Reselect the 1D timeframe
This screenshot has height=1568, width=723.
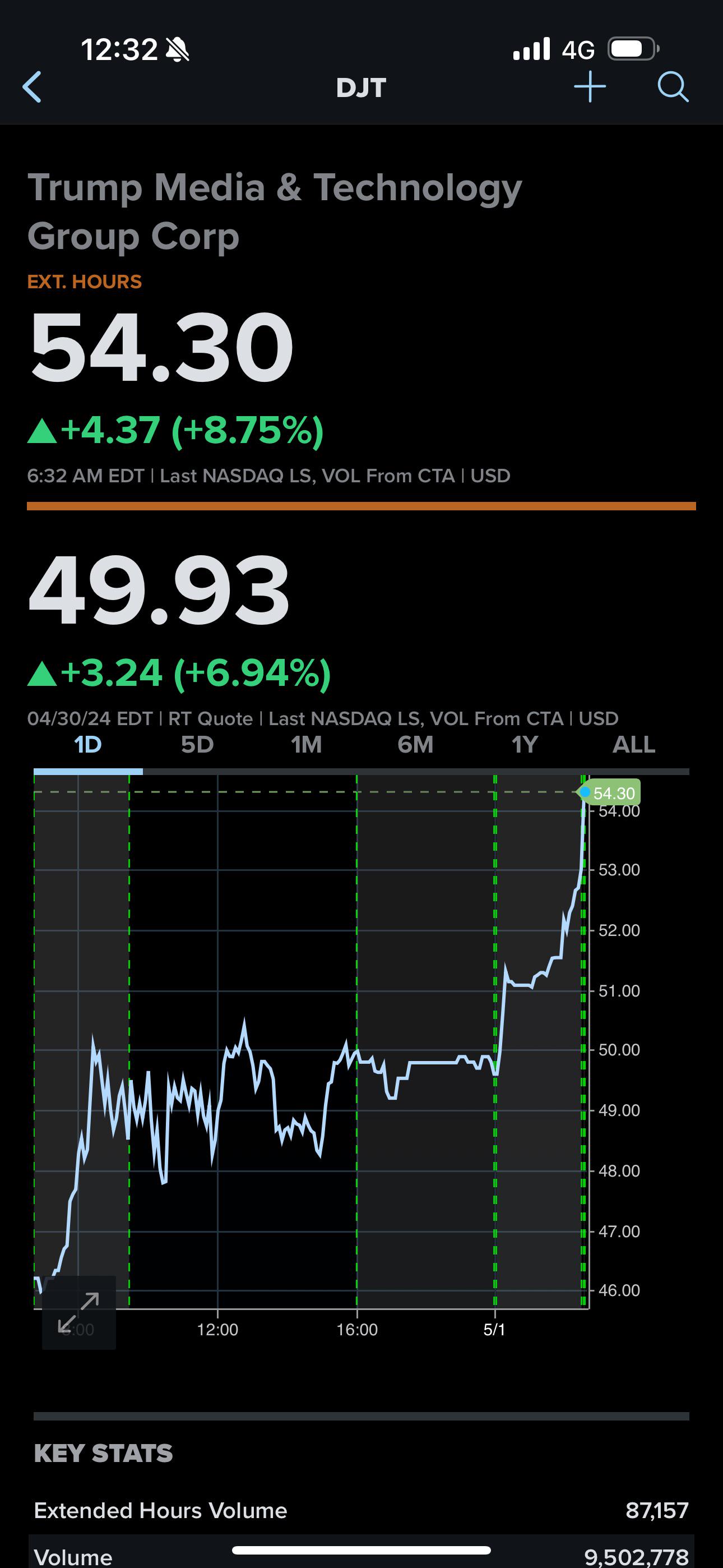click(87, 744)
